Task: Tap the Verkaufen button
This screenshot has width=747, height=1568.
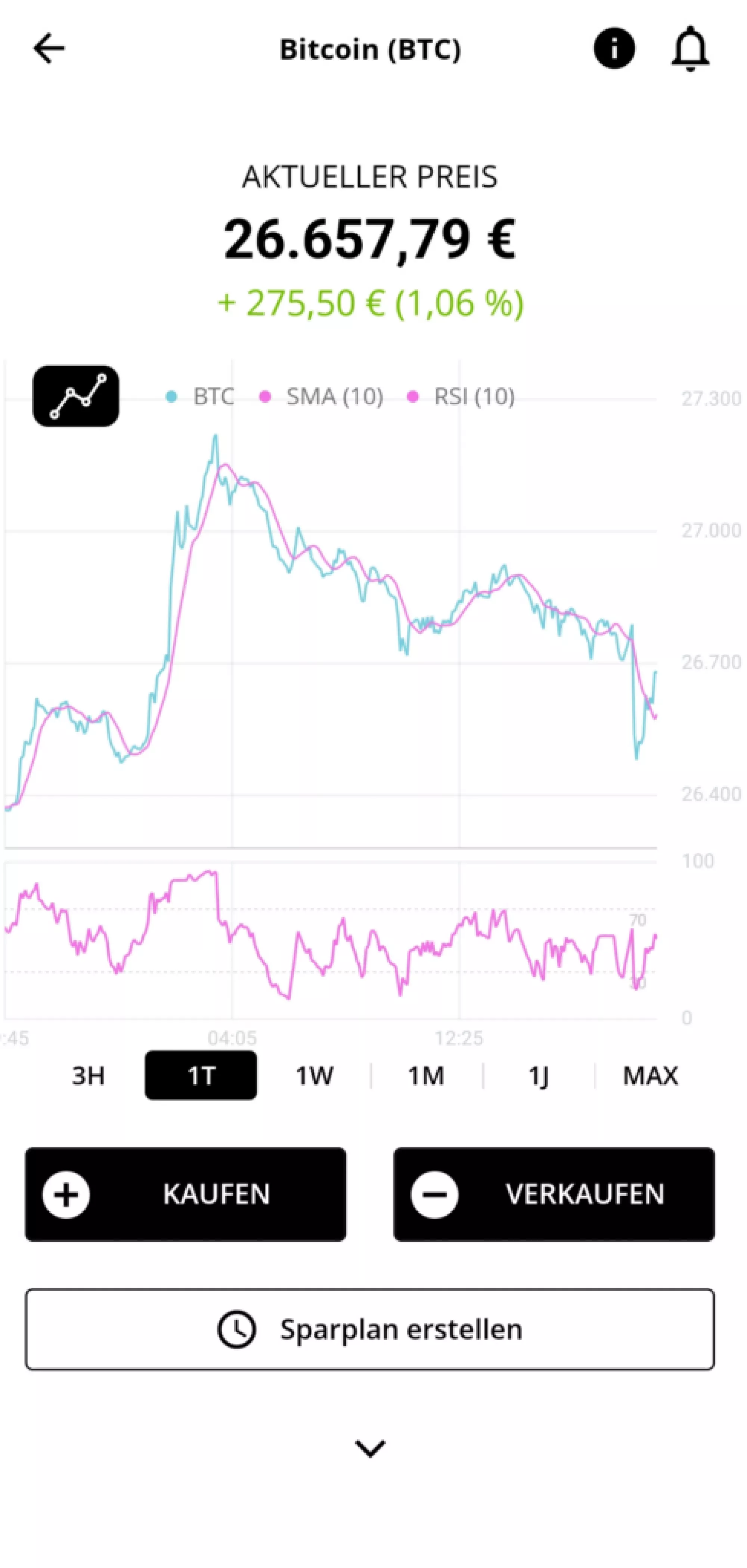Action: [x=554, y=1194]
